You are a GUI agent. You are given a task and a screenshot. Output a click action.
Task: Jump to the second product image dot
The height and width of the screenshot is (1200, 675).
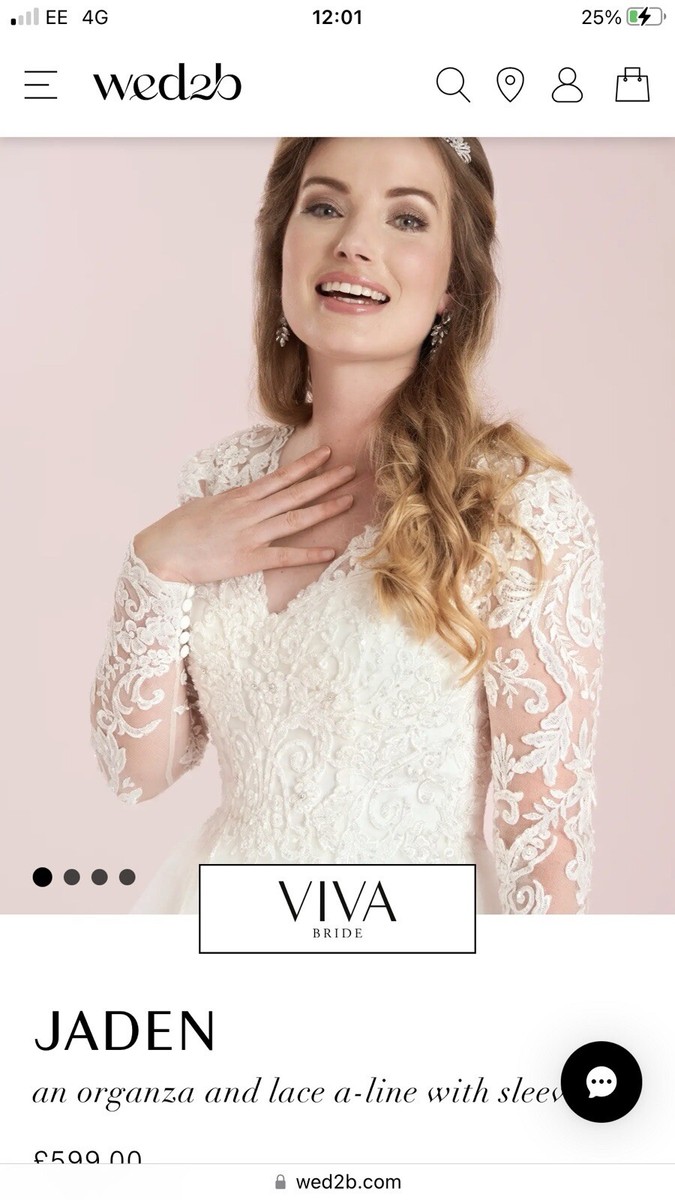(x=71, y=877)
